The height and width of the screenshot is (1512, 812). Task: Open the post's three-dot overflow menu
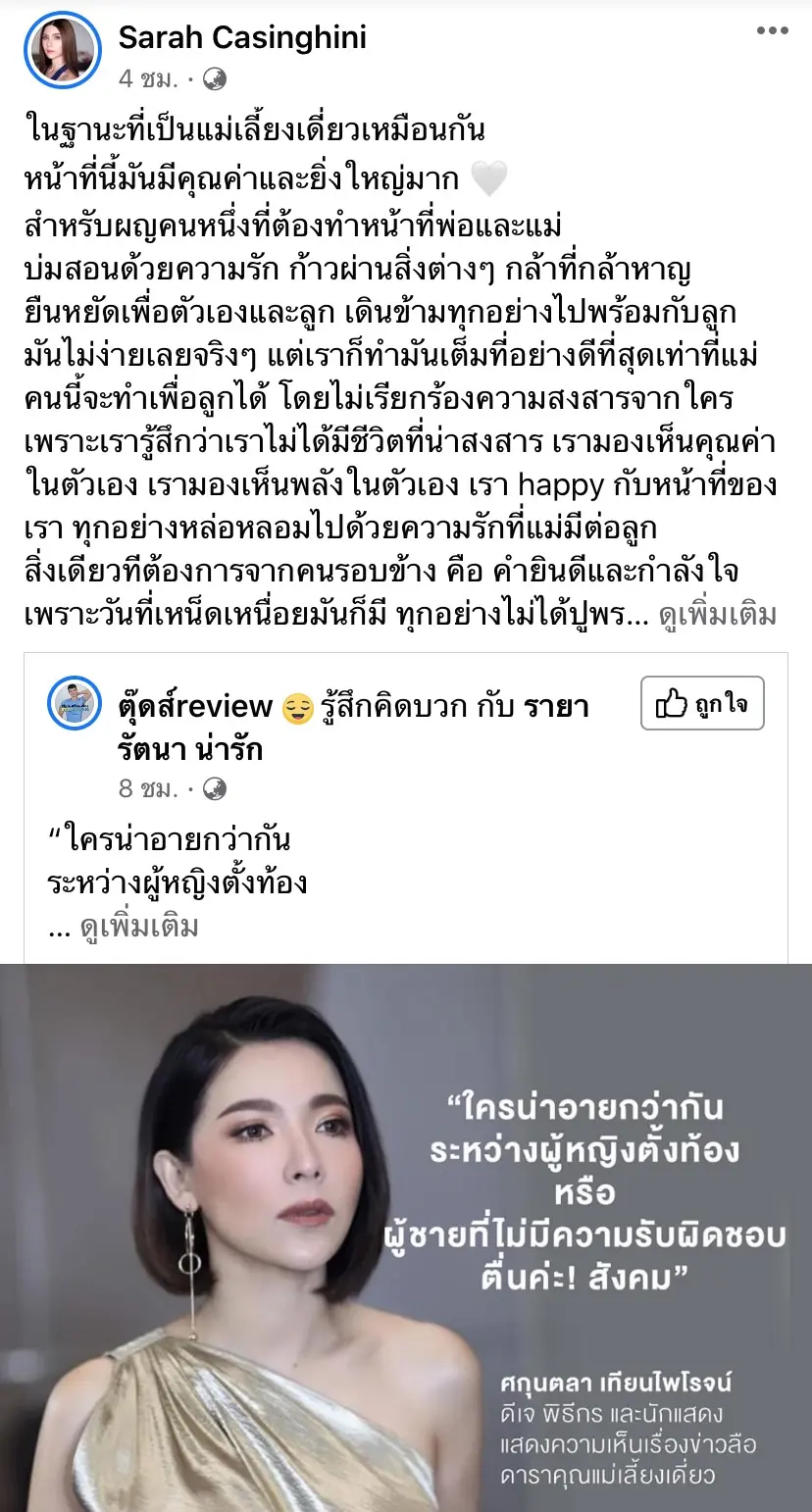click(x=772, y=32)
